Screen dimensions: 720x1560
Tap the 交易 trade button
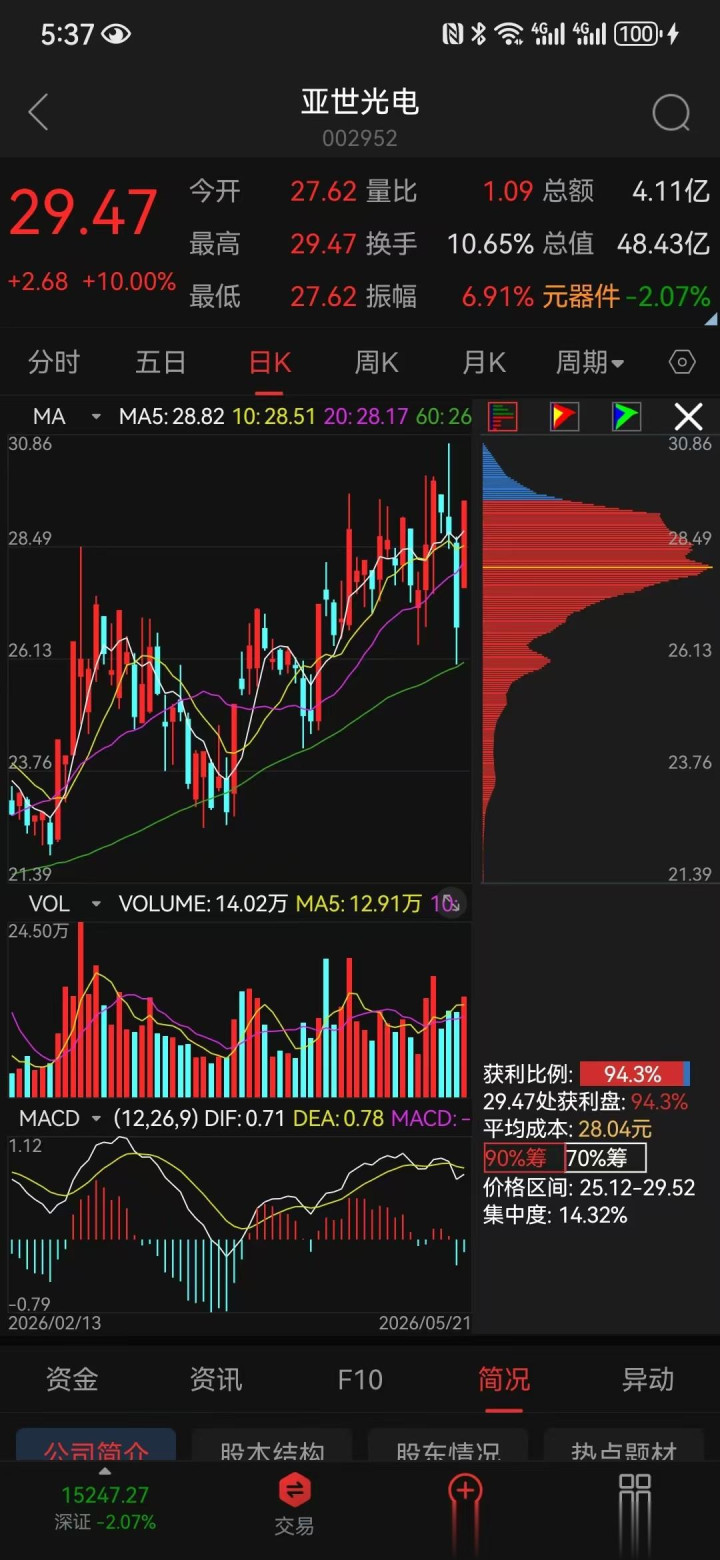pos(295,1505)
